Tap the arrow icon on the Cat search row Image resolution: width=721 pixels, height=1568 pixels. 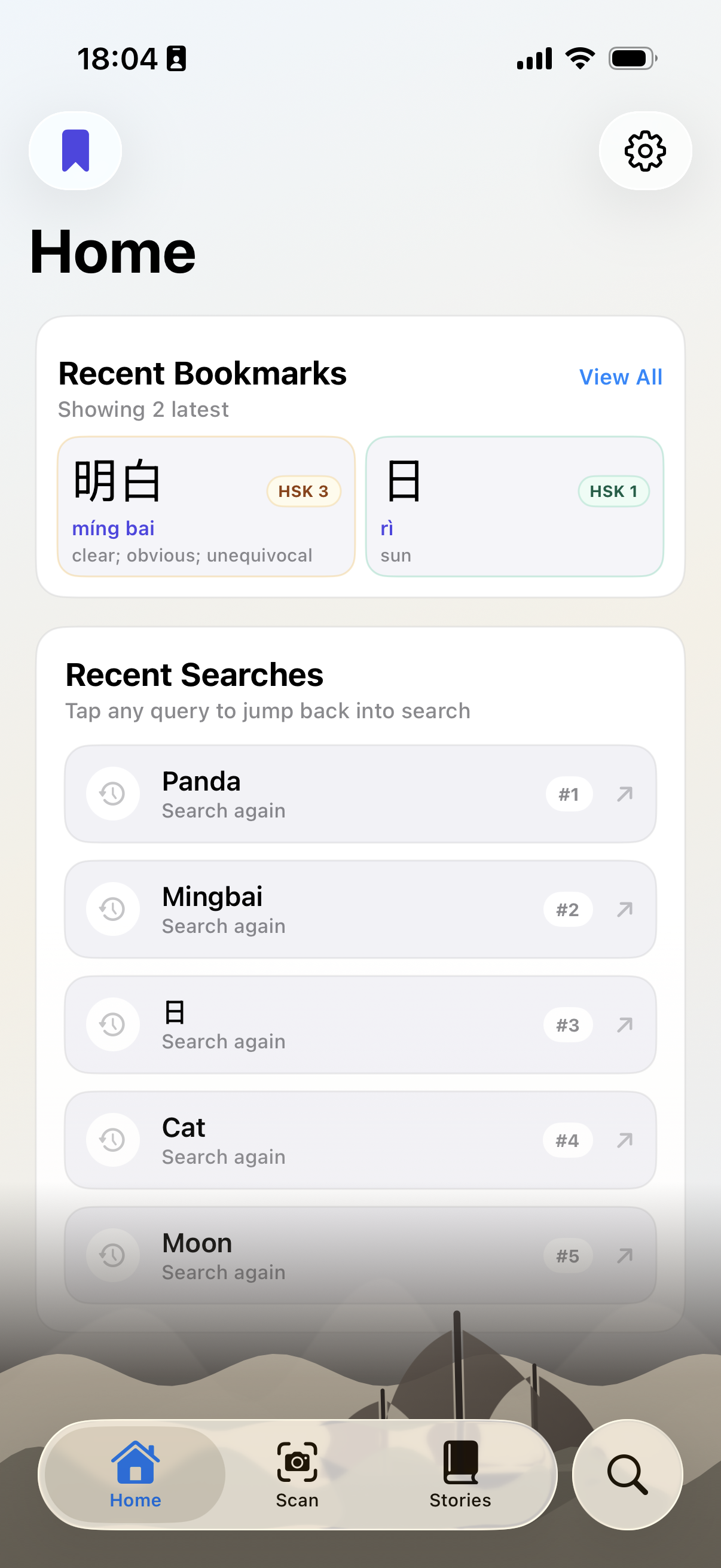pos(625,1140)
